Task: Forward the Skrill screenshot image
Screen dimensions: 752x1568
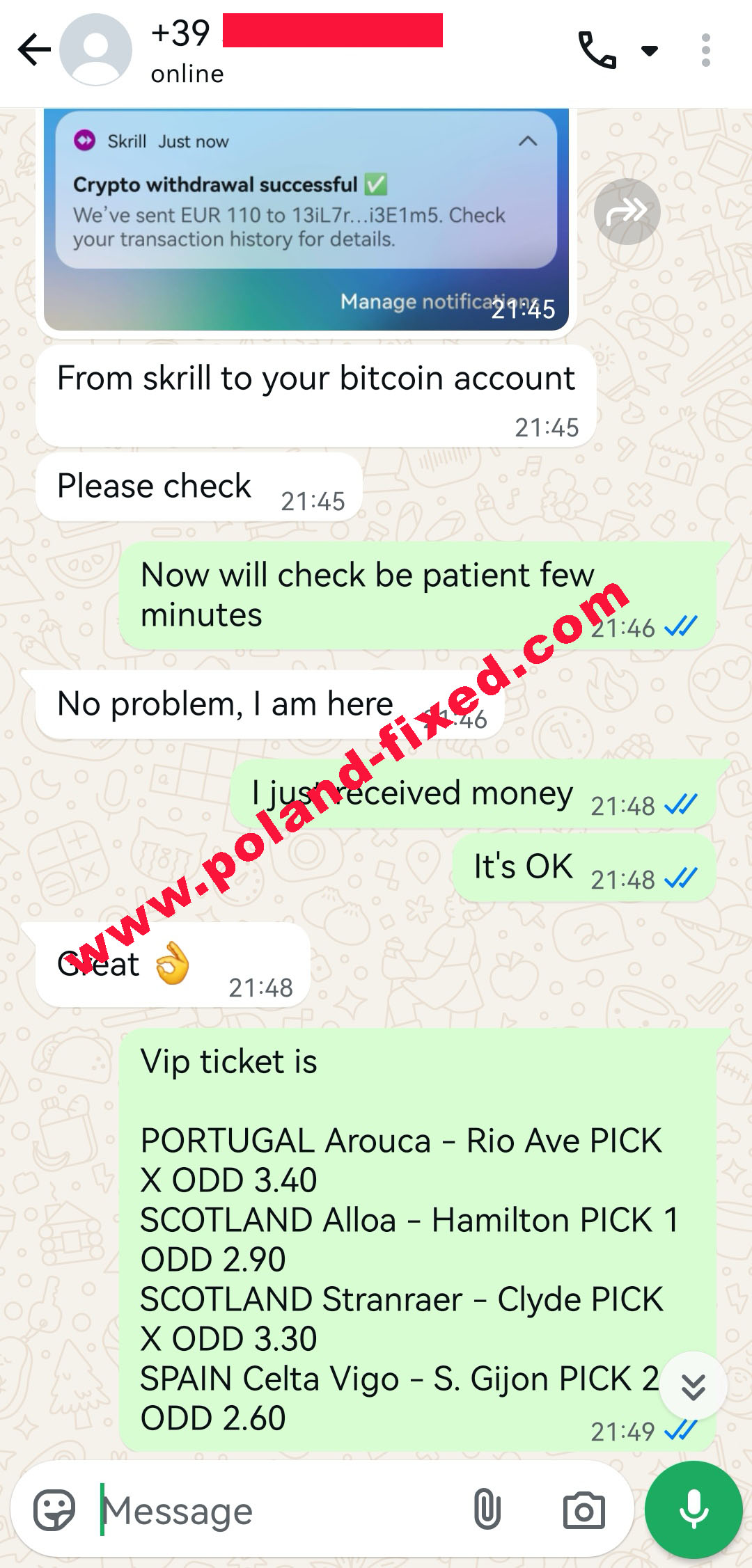Action: coord(627,212)
